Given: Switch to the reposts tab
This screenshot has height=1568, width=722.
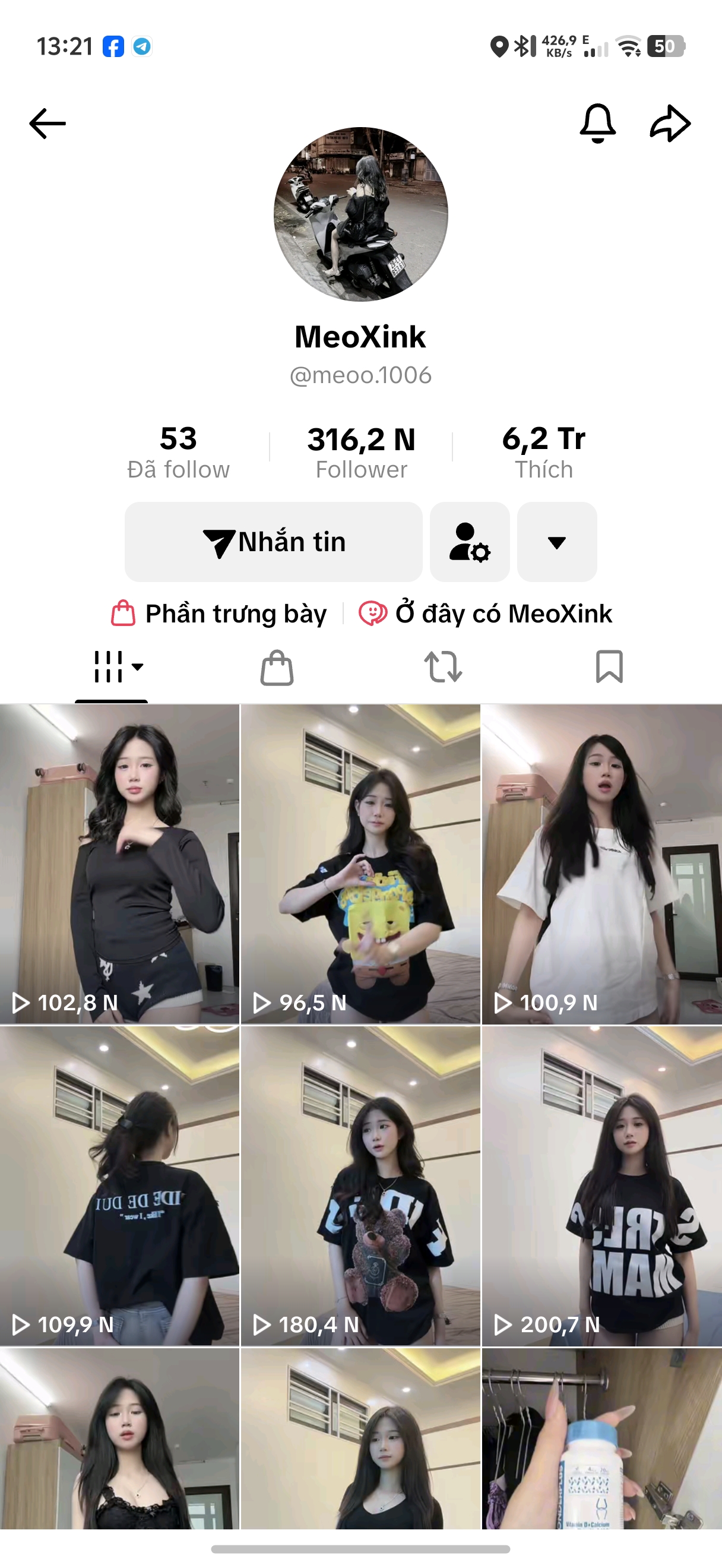Looking at the screenshot, I should point(443,667).
